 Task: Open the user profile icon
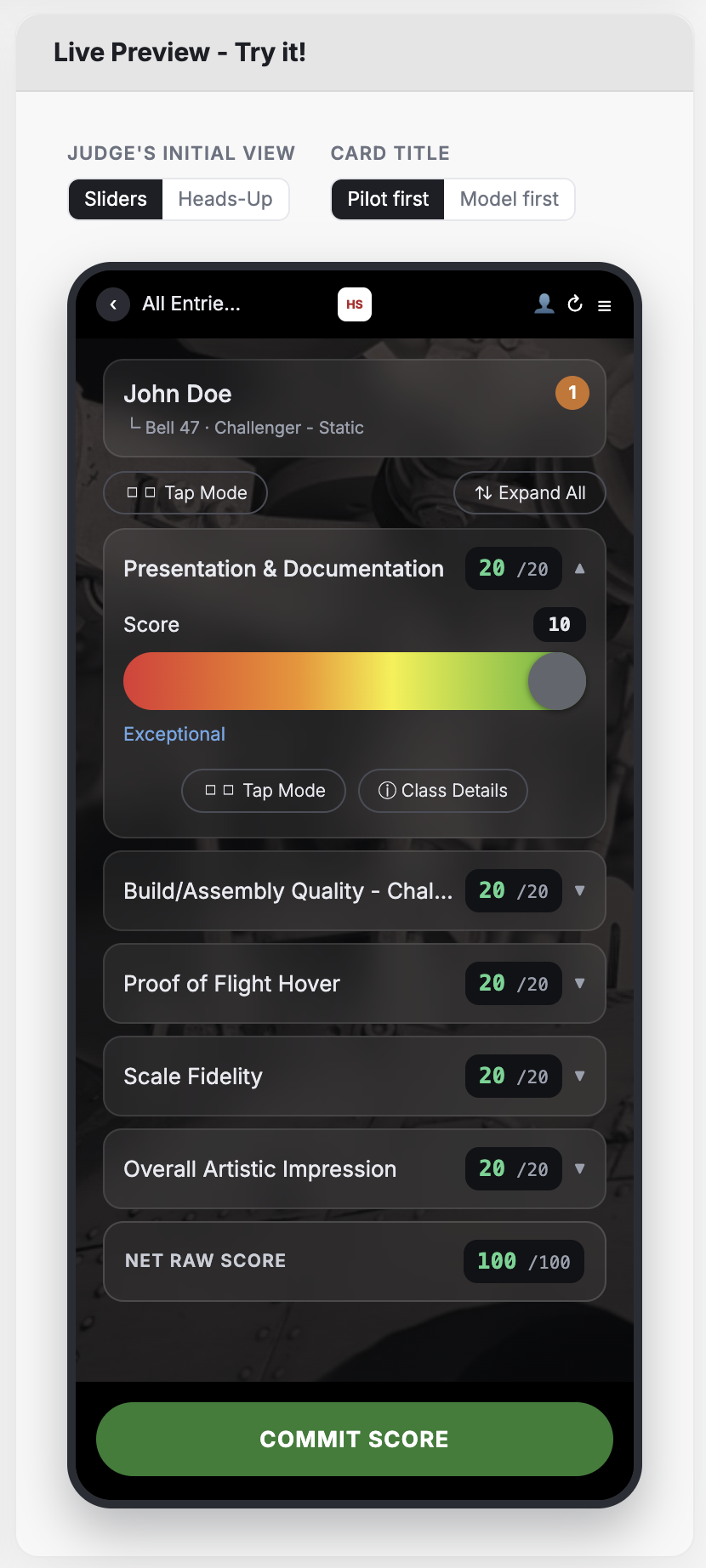click(x=544, y=304)
